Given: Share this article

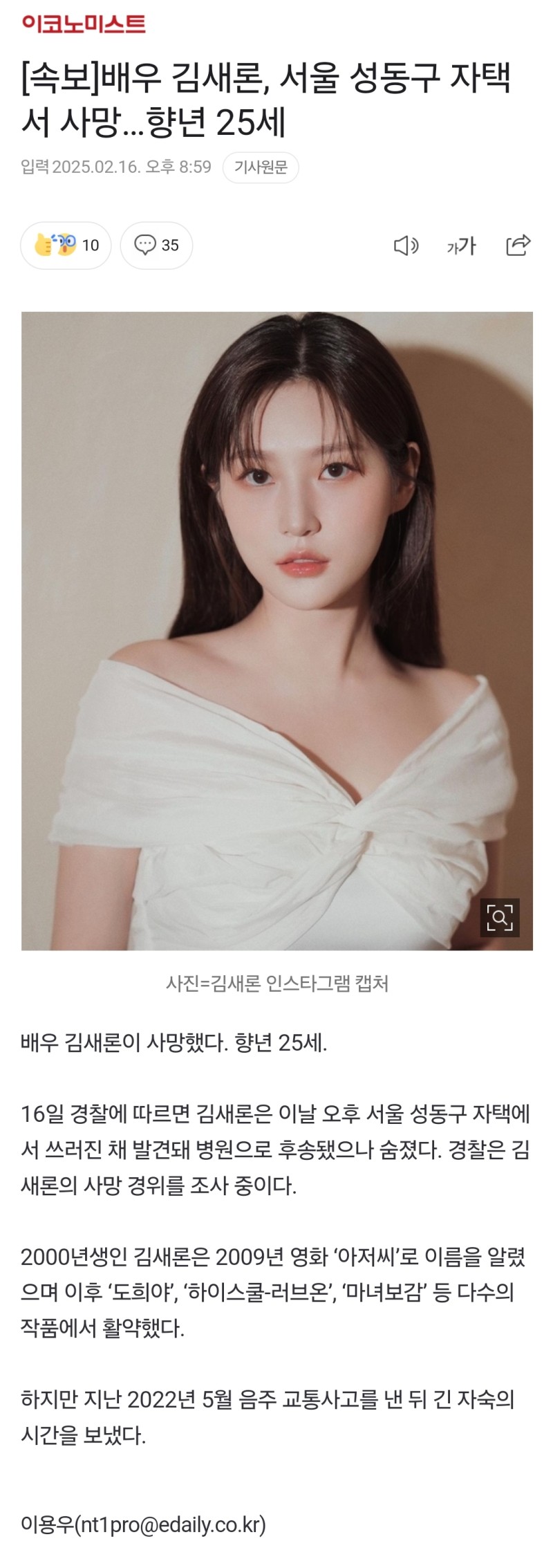Looking at the screenshot, I should 518,246.
